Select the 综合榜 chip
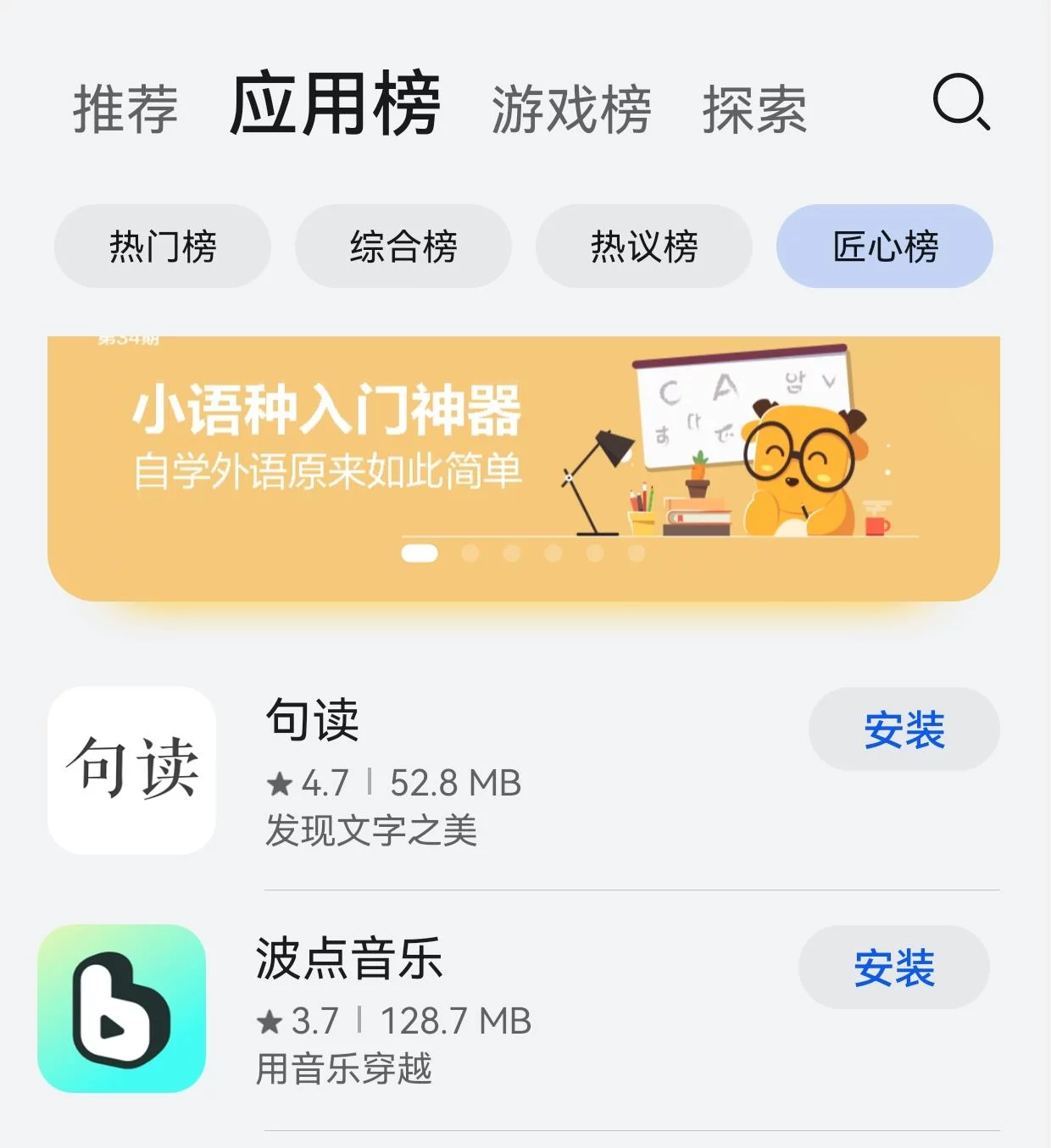The width and height of the screenshot is (1051, 1148). tap(403, 247)
